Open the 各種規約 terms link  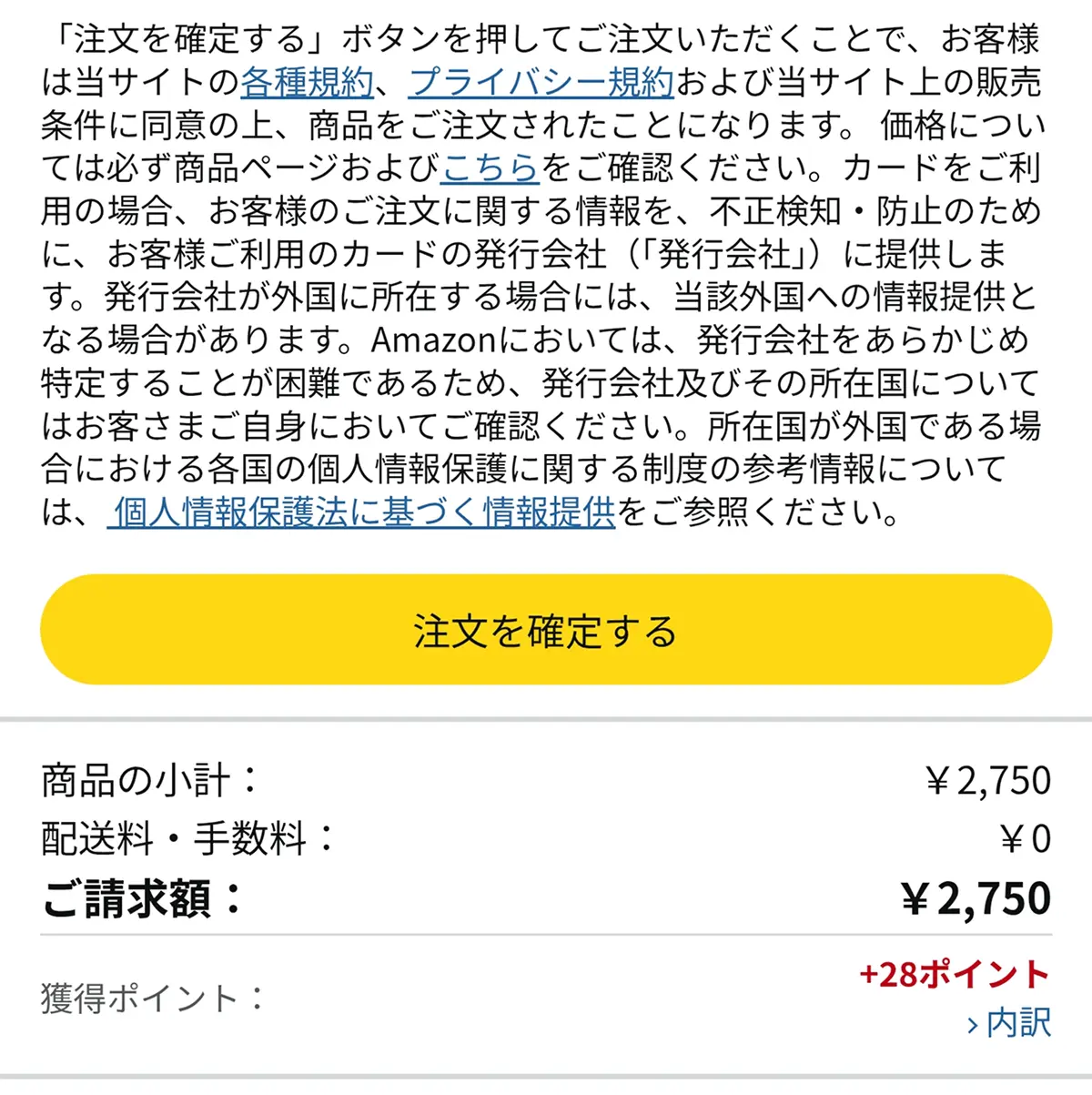[308, 83]
